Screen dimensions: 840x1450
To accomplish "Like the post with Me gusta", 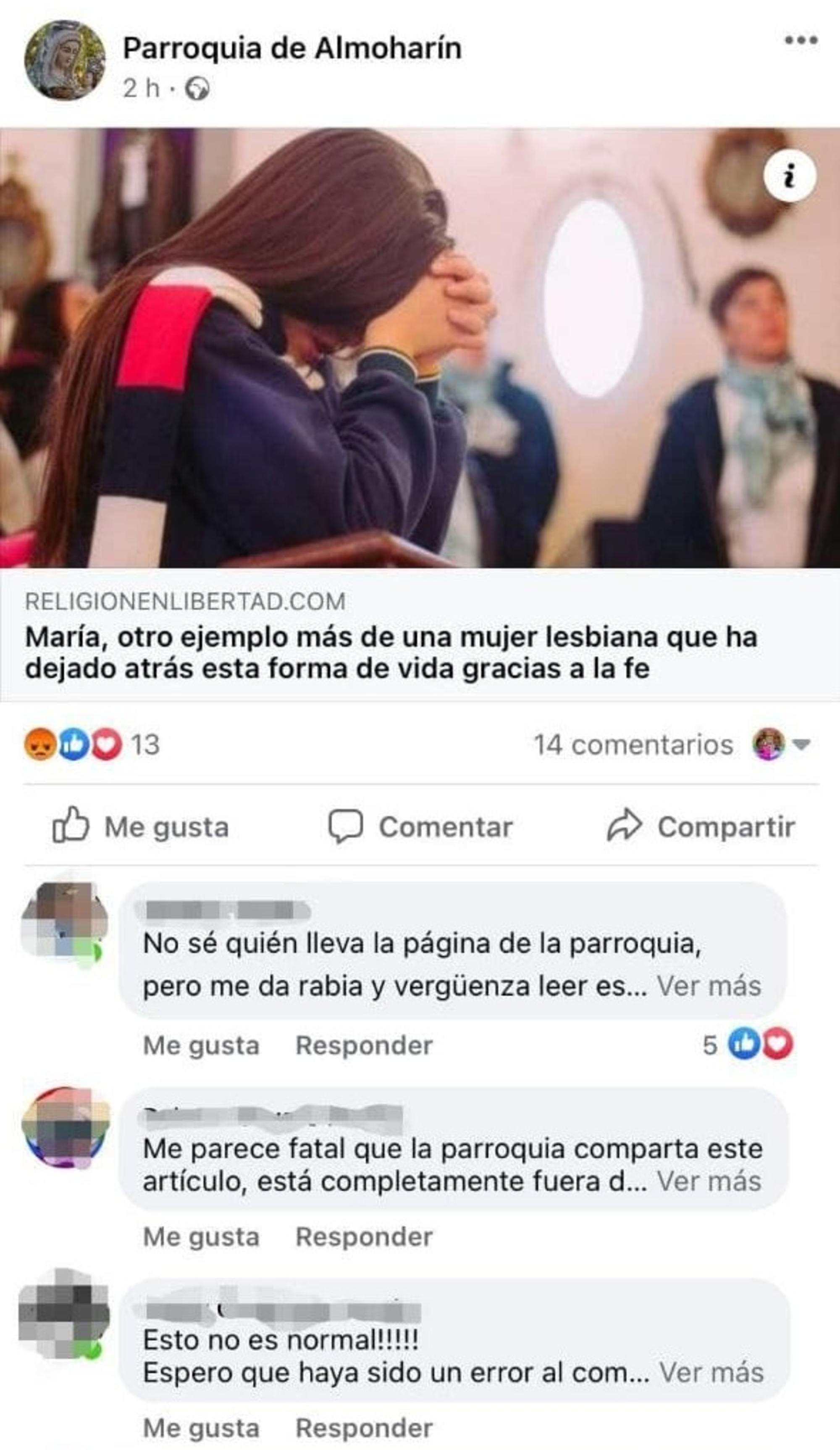I will click(x=141, y=827).
